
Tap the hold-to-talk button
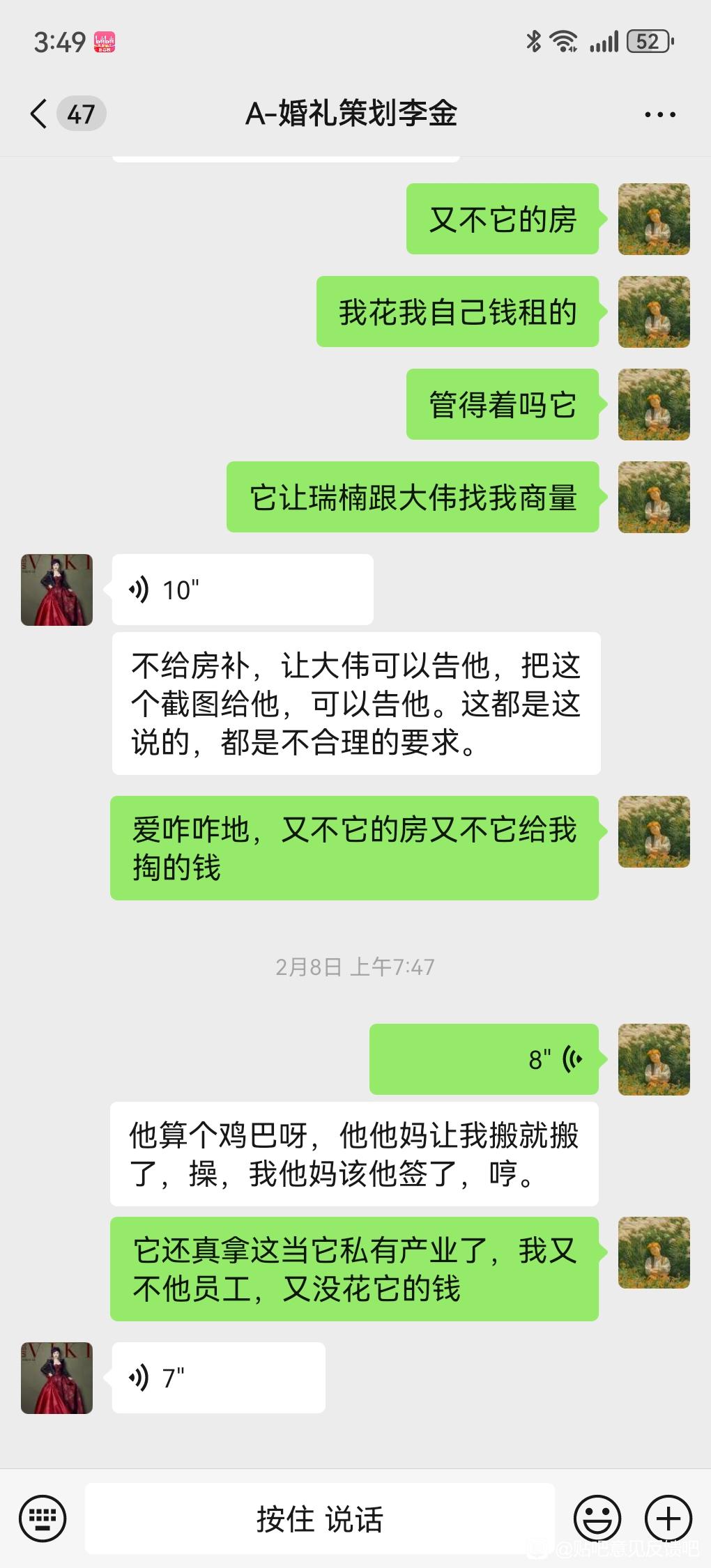pyautogui.click(x=320, y=1519)
